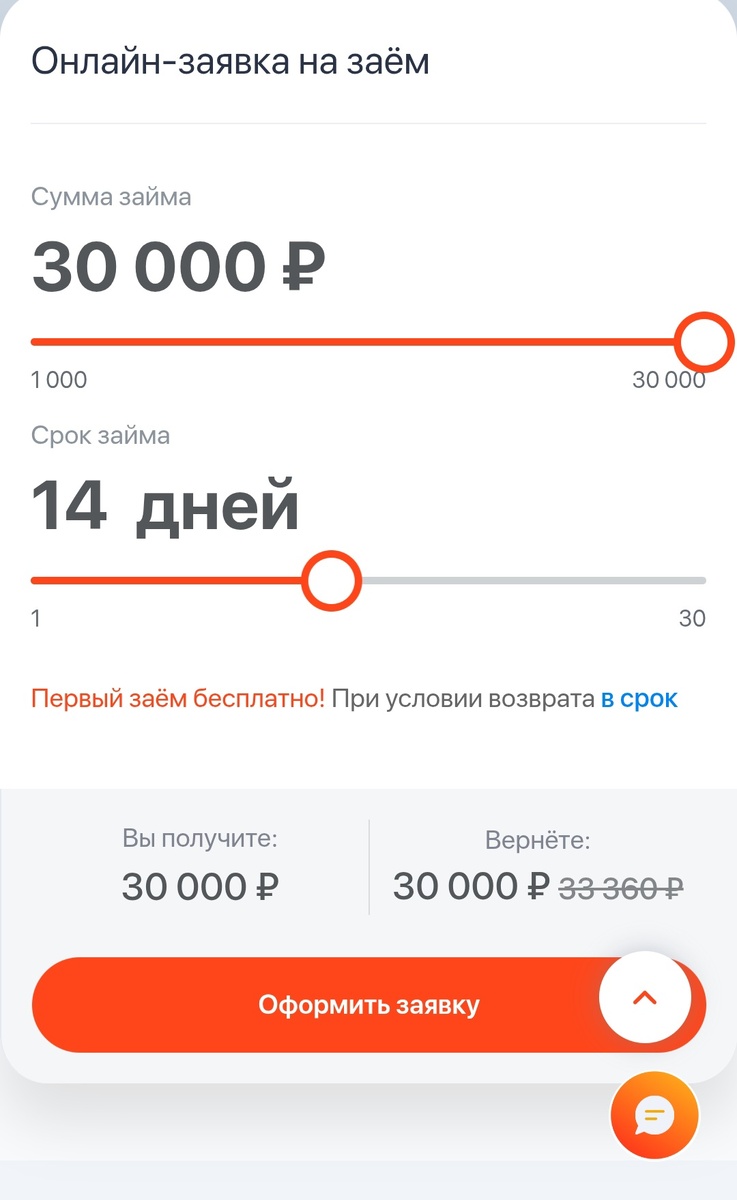Open the chat support bubble icon

(654, 1115)
